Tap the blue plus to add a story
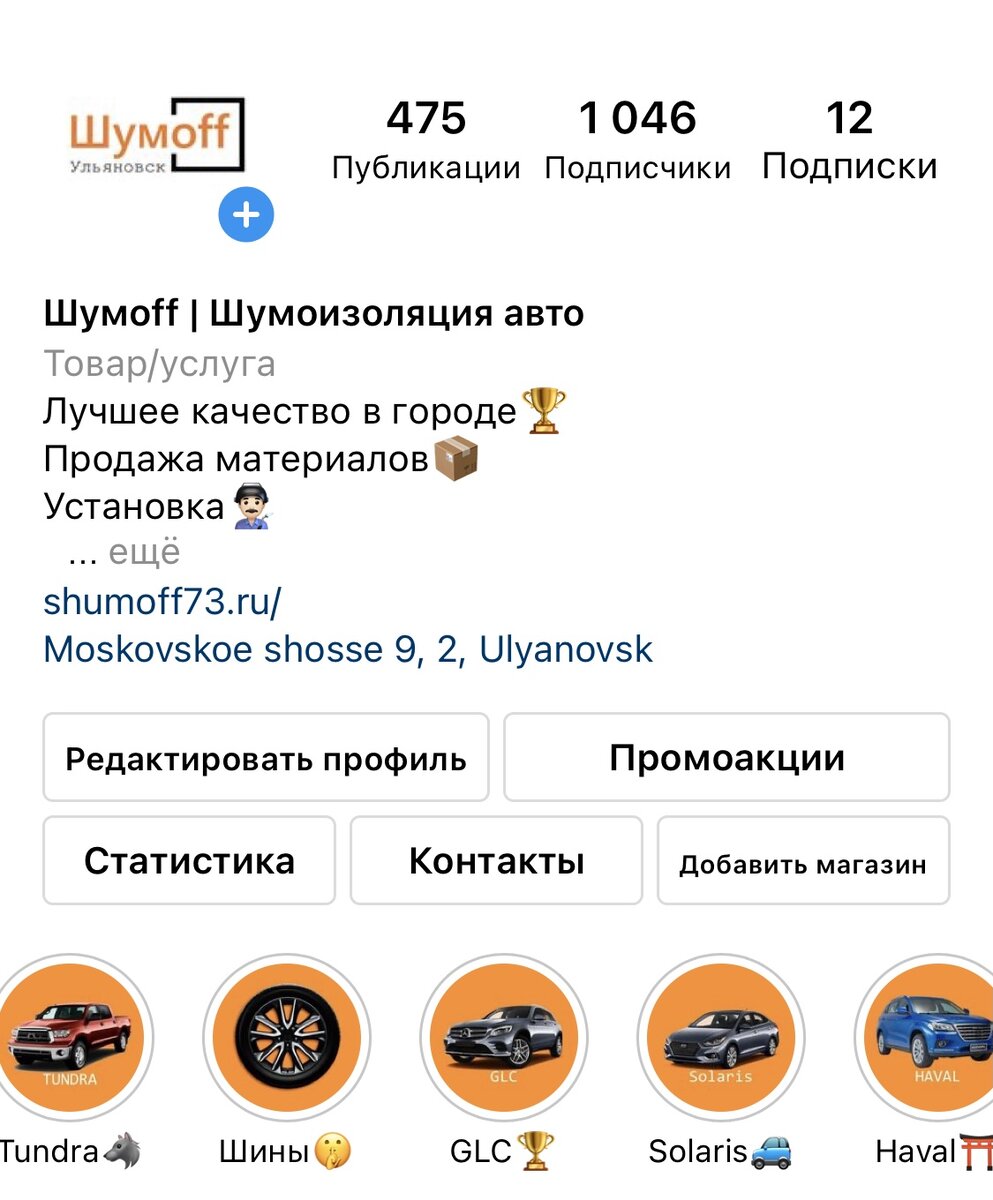Viewport: 993px width, 1200px height. pyautogui.click(x=245, y=214)
